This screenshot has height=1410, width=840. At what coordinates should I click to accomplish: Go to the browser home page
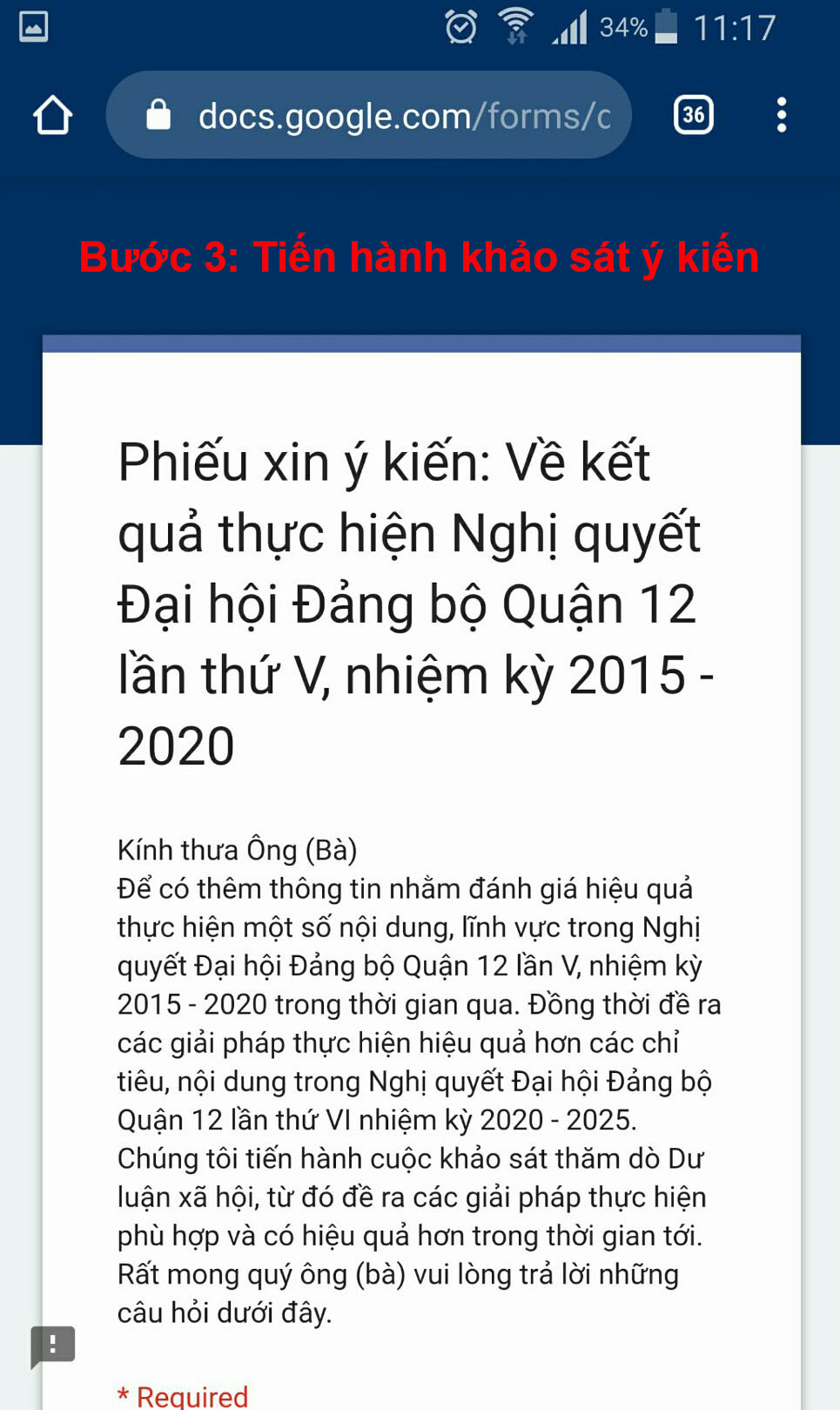52,115
